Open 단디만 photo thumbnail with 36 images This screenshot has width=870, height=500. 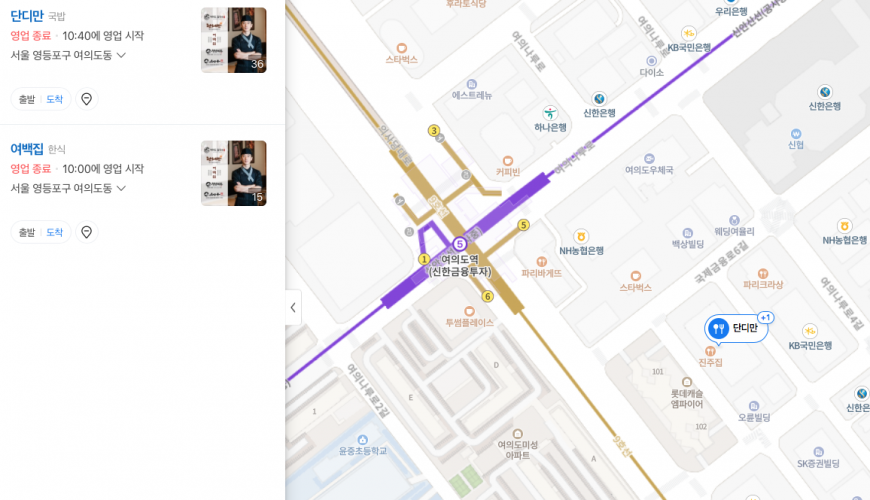233,40
